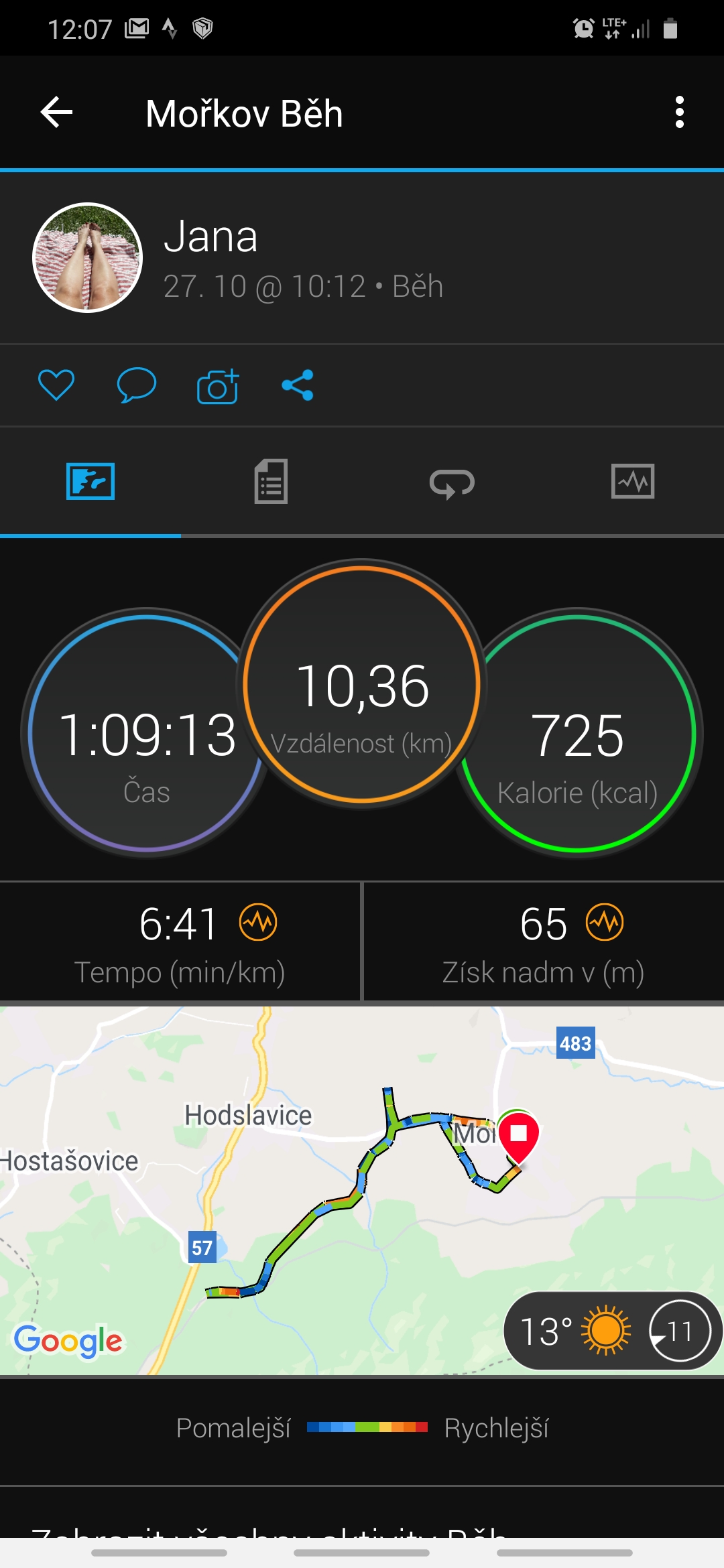Image resolution: width=724 pixels, height=1568 pixels.
Task: Switch to the stats details tab
Action: (x=271, y=481)
